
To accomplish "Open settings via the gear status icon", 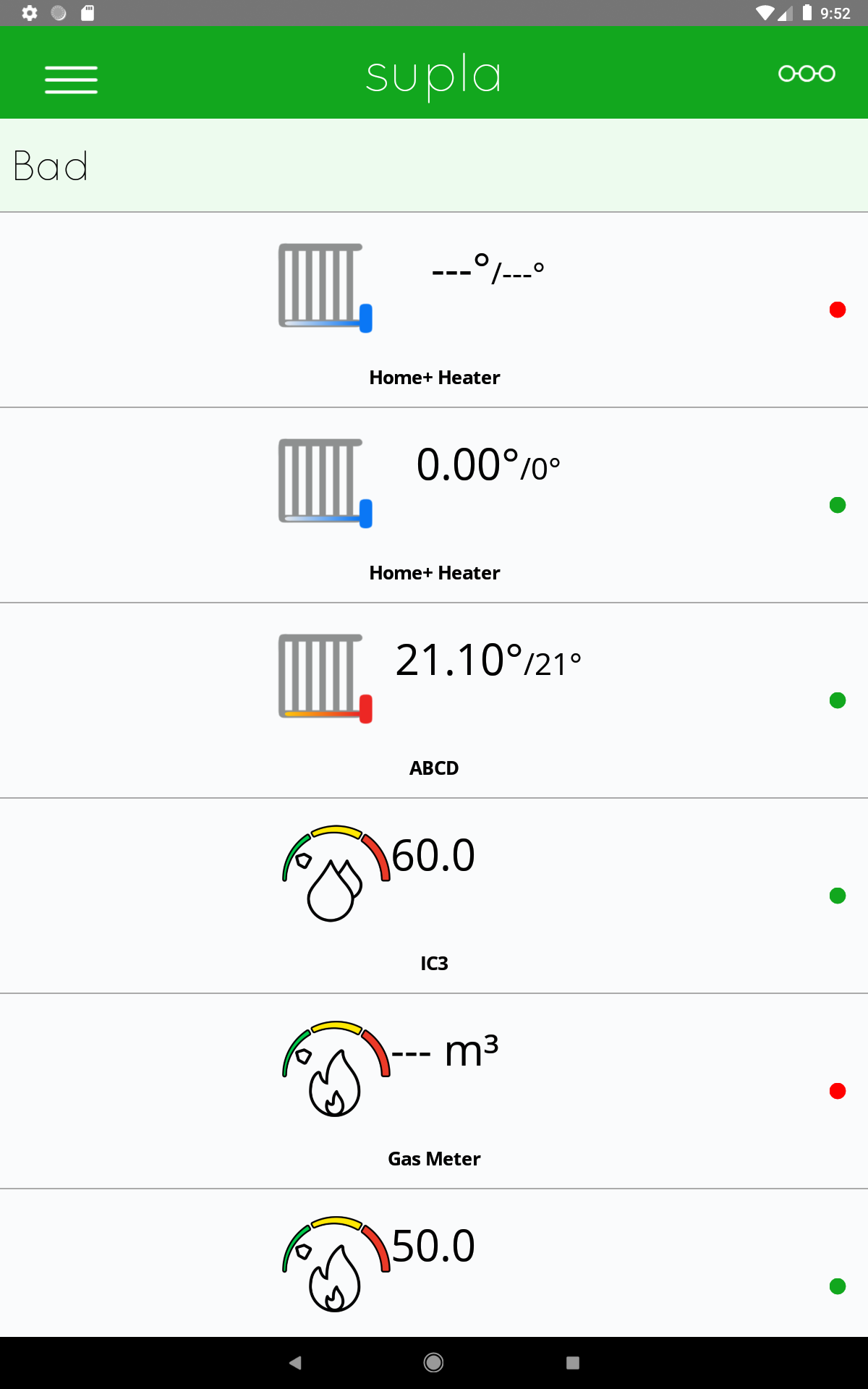I will click(29, 12).
